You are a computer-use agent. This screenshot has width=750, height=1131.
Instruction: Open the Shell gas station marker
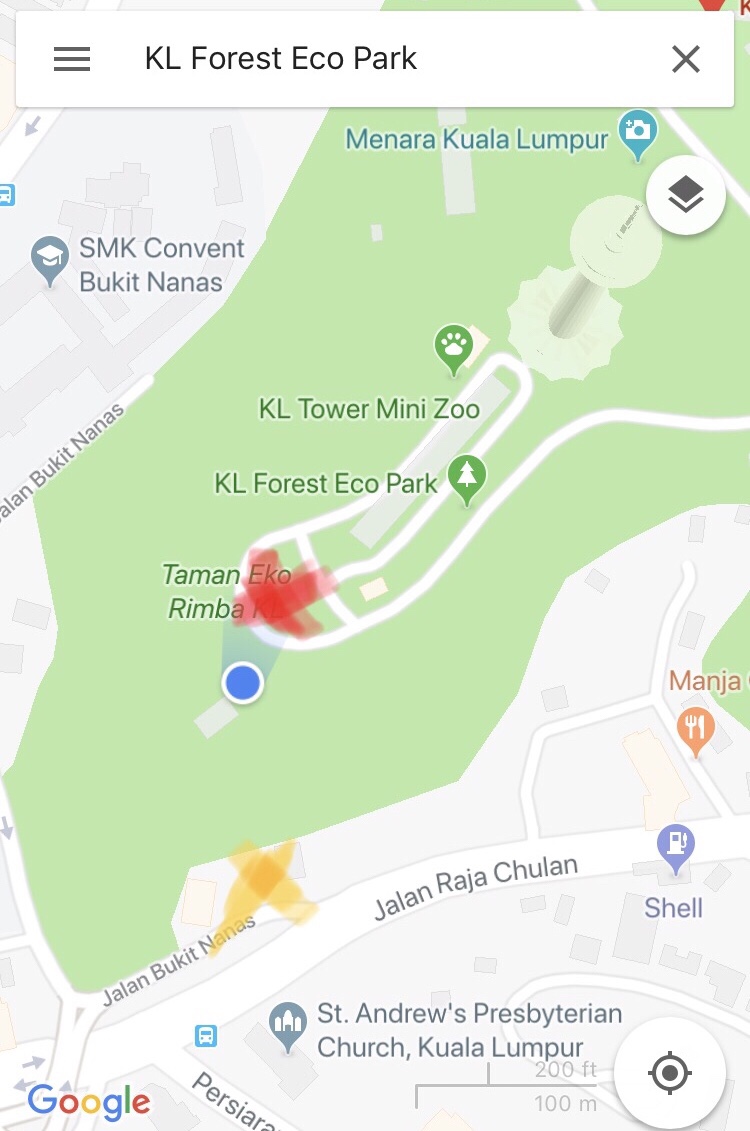coord(677,846)
